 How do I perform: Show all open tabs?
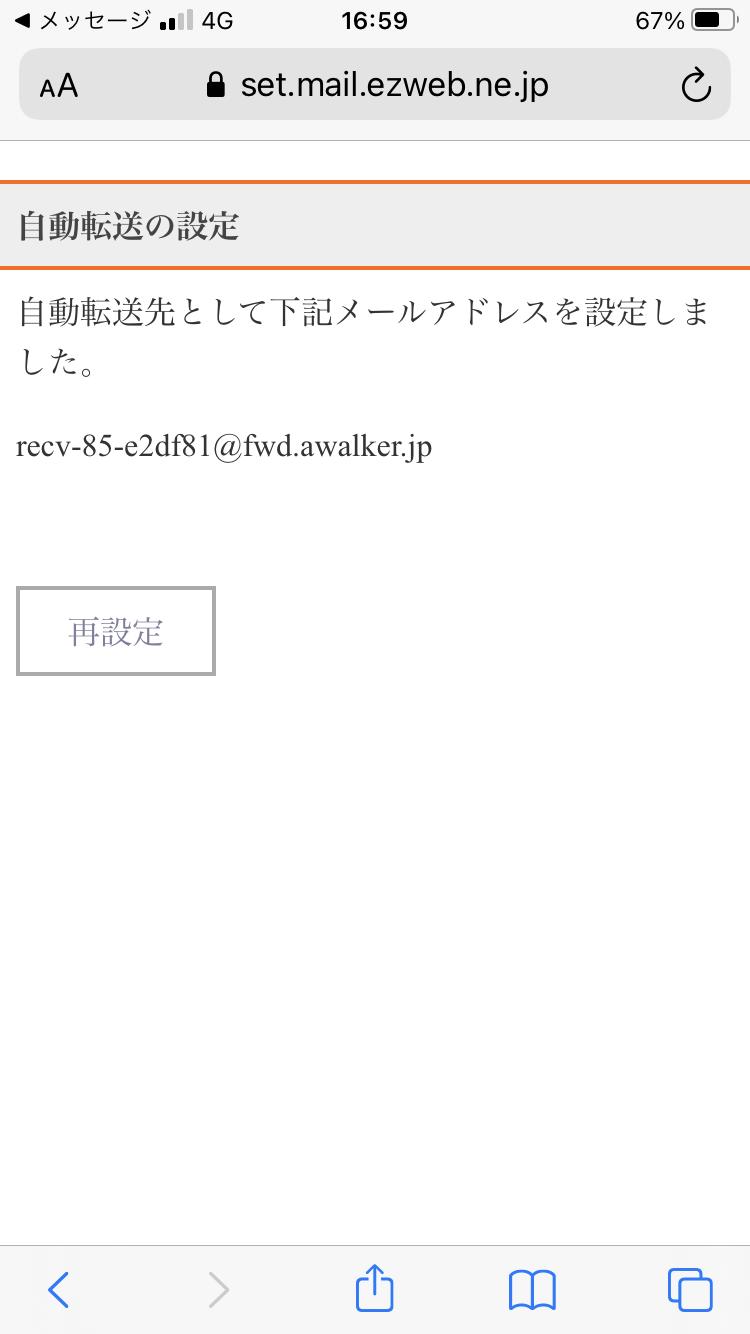tap(690, 1290)
